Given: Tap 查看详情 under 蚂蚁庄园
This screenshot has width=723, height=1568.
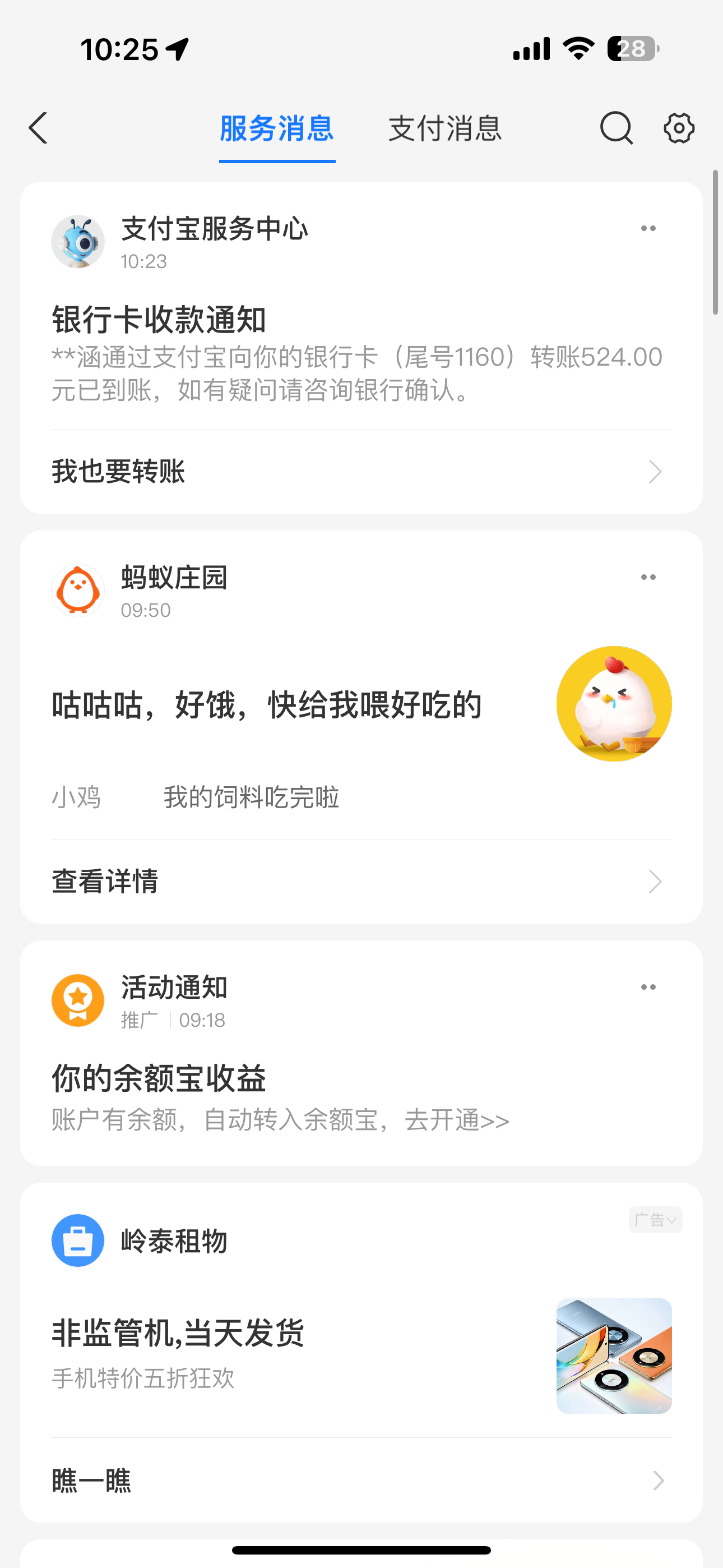Looking at the screenshot, I should 360,882.
